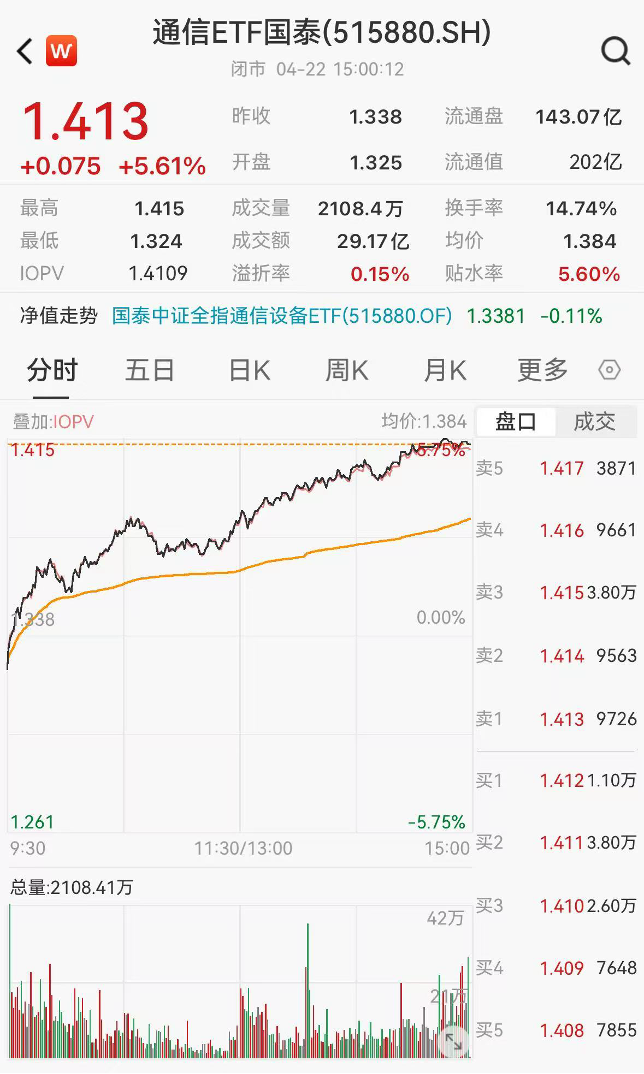644x1074 pixels.
Task: Open the search magnifier icon
Action: [x=615, y=50]
